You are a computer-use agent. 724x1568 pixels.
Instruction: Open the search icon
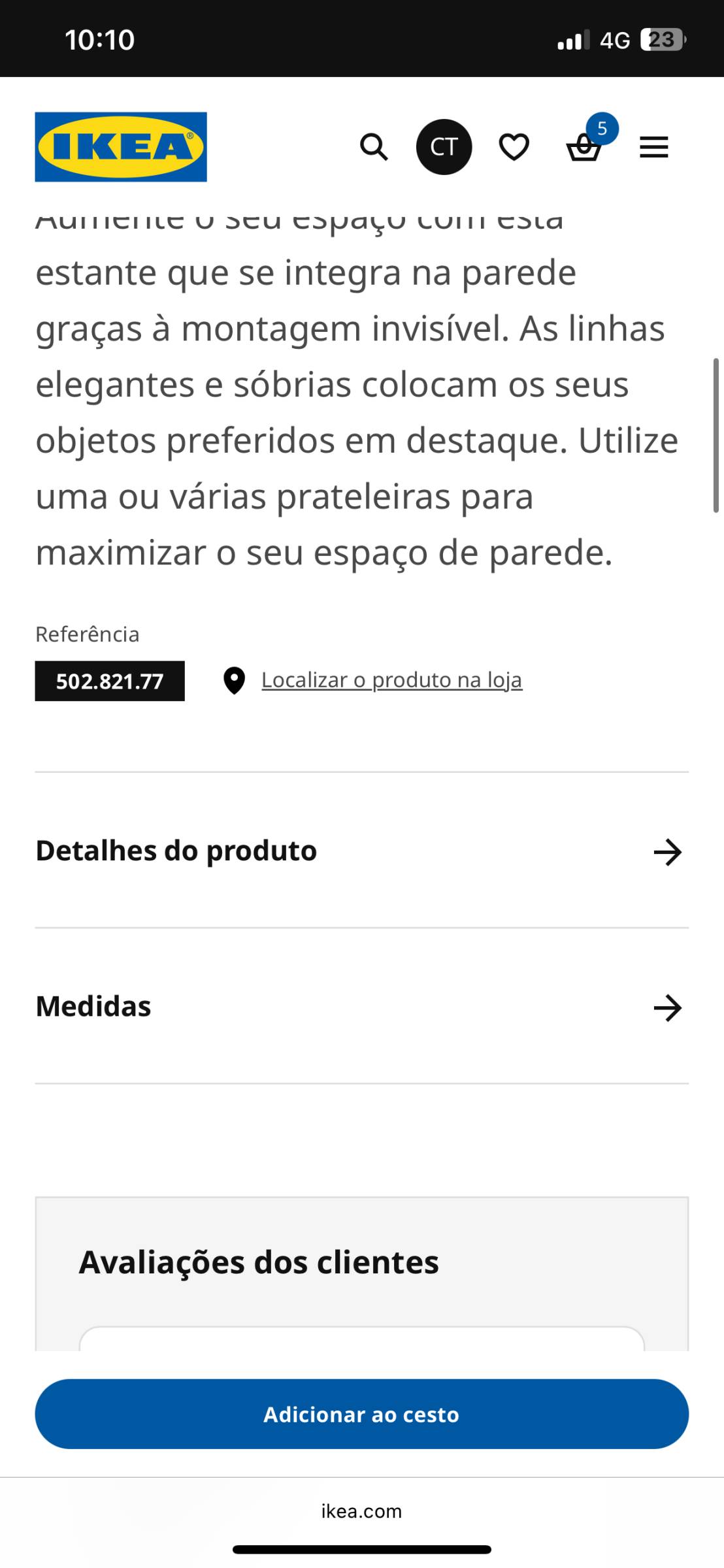(373, 147)
